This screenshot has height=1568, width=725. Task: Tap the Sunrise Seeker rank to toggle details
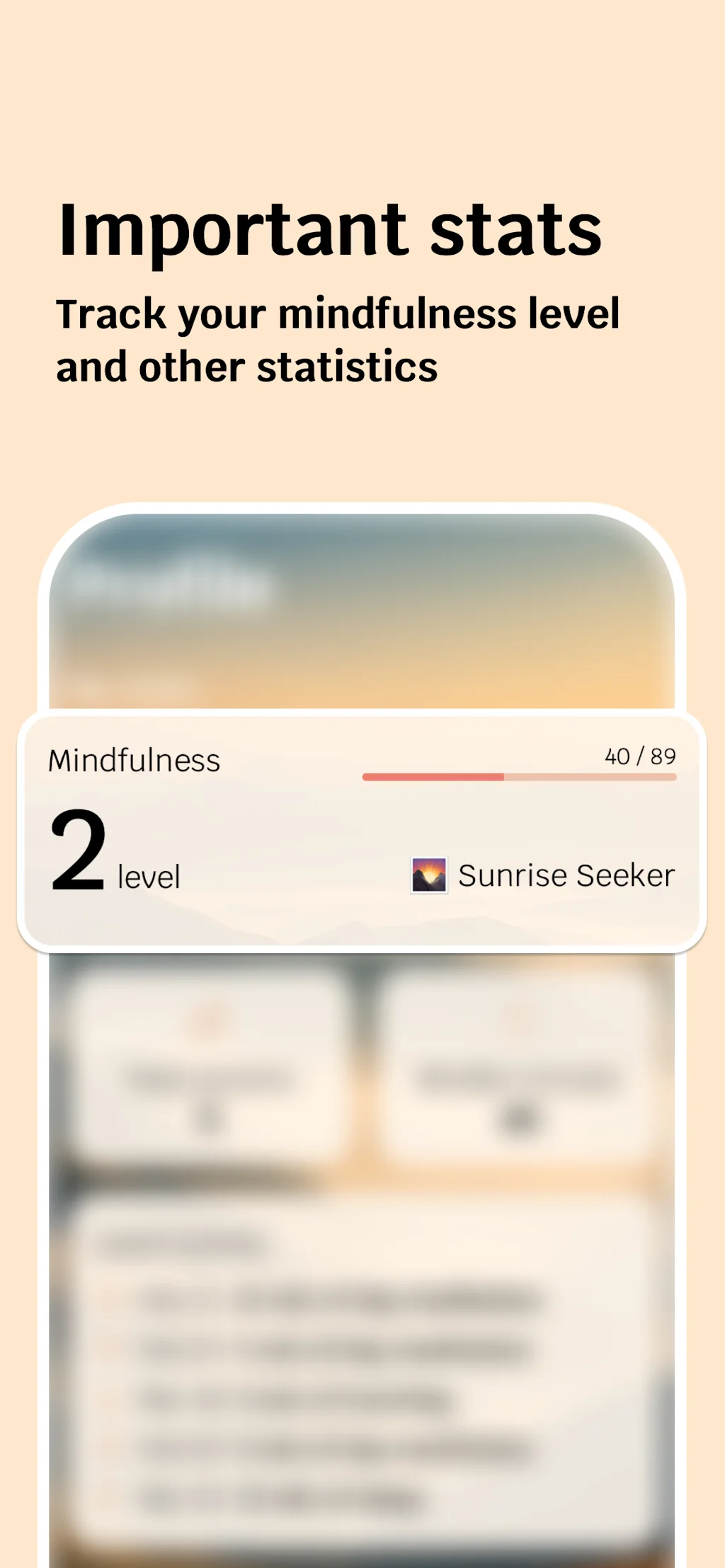tap(565, 874)
